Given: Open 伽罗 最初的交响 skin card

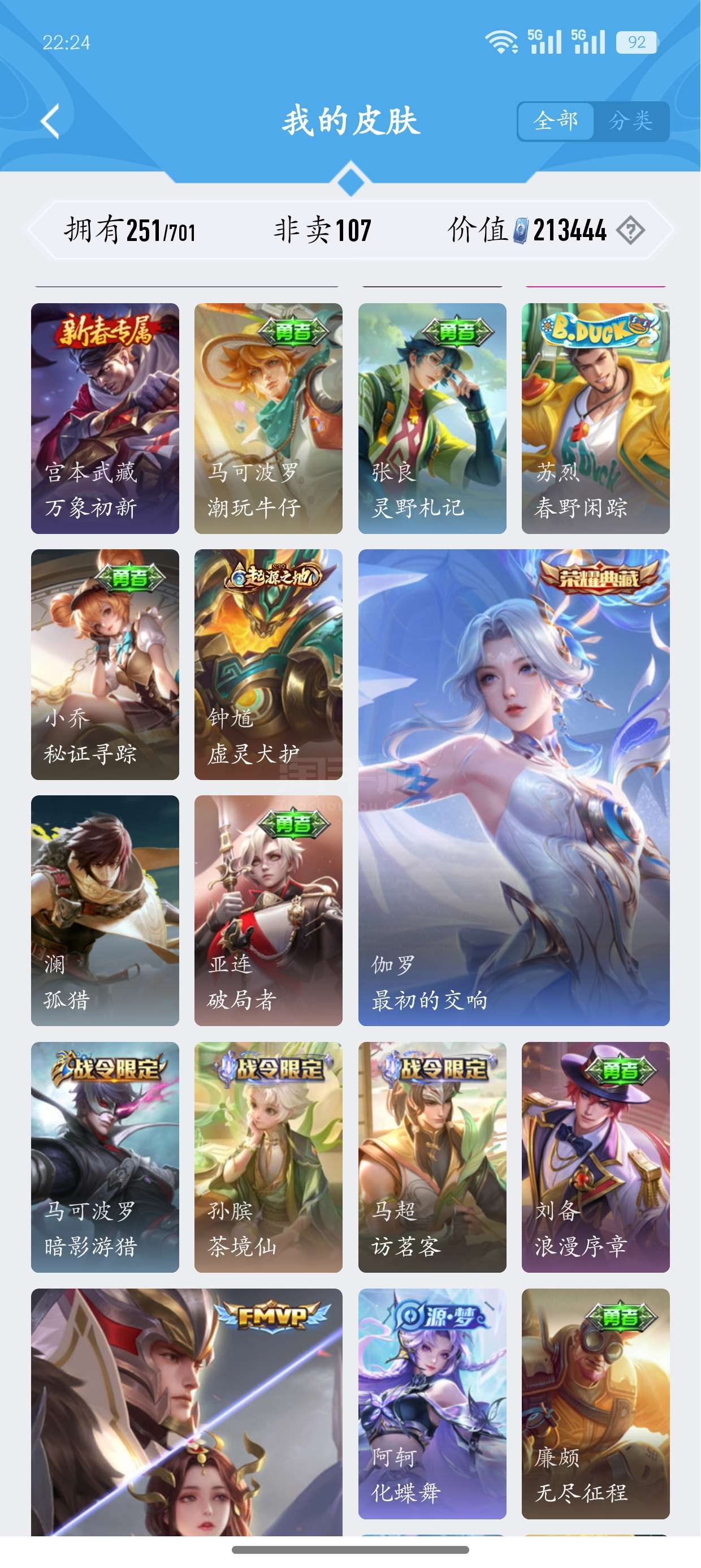Looking at the screenshot, I should [514, 787].
